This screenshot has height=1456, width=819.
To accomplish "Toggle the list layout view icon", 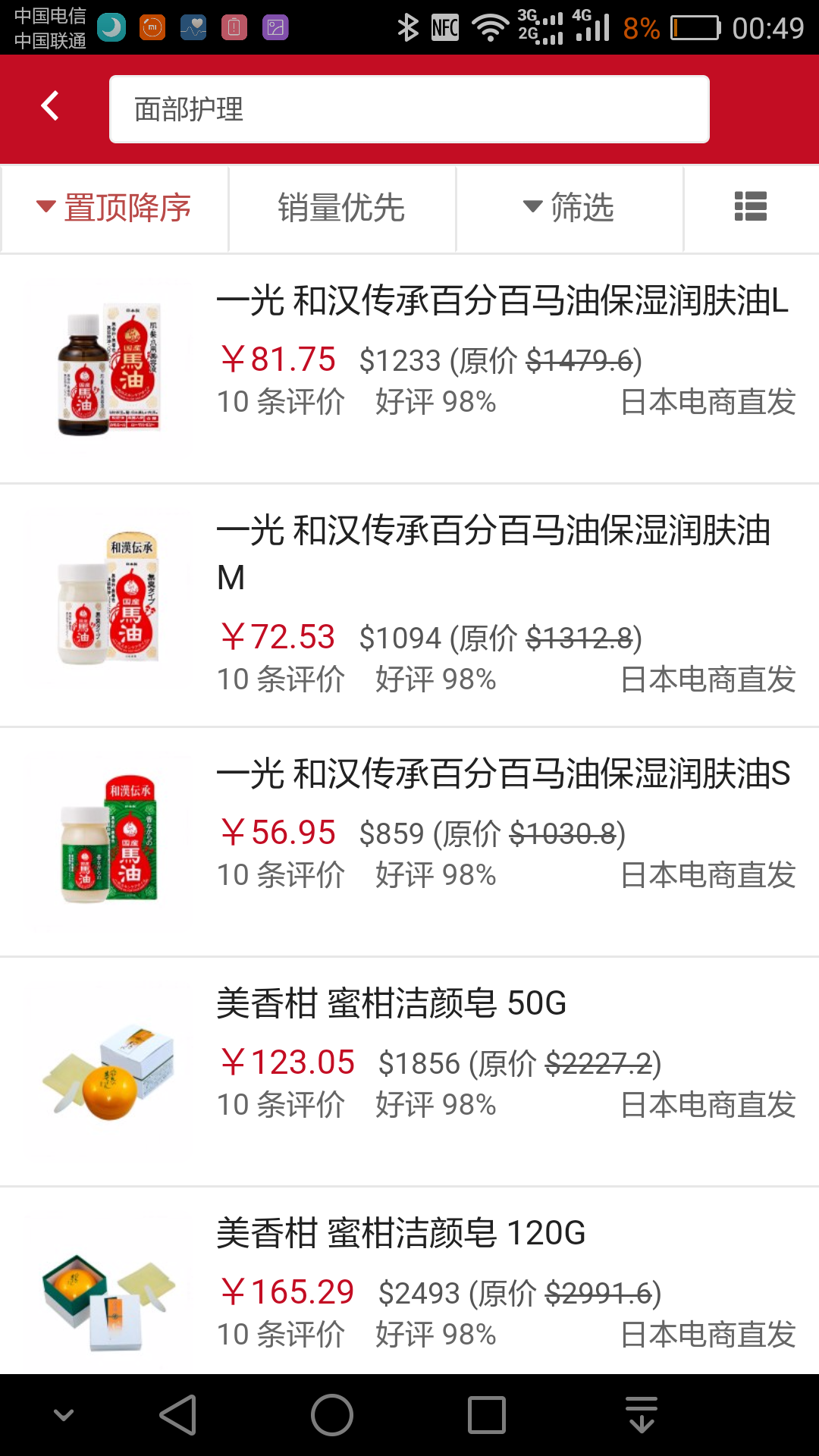I will [751, 207].
